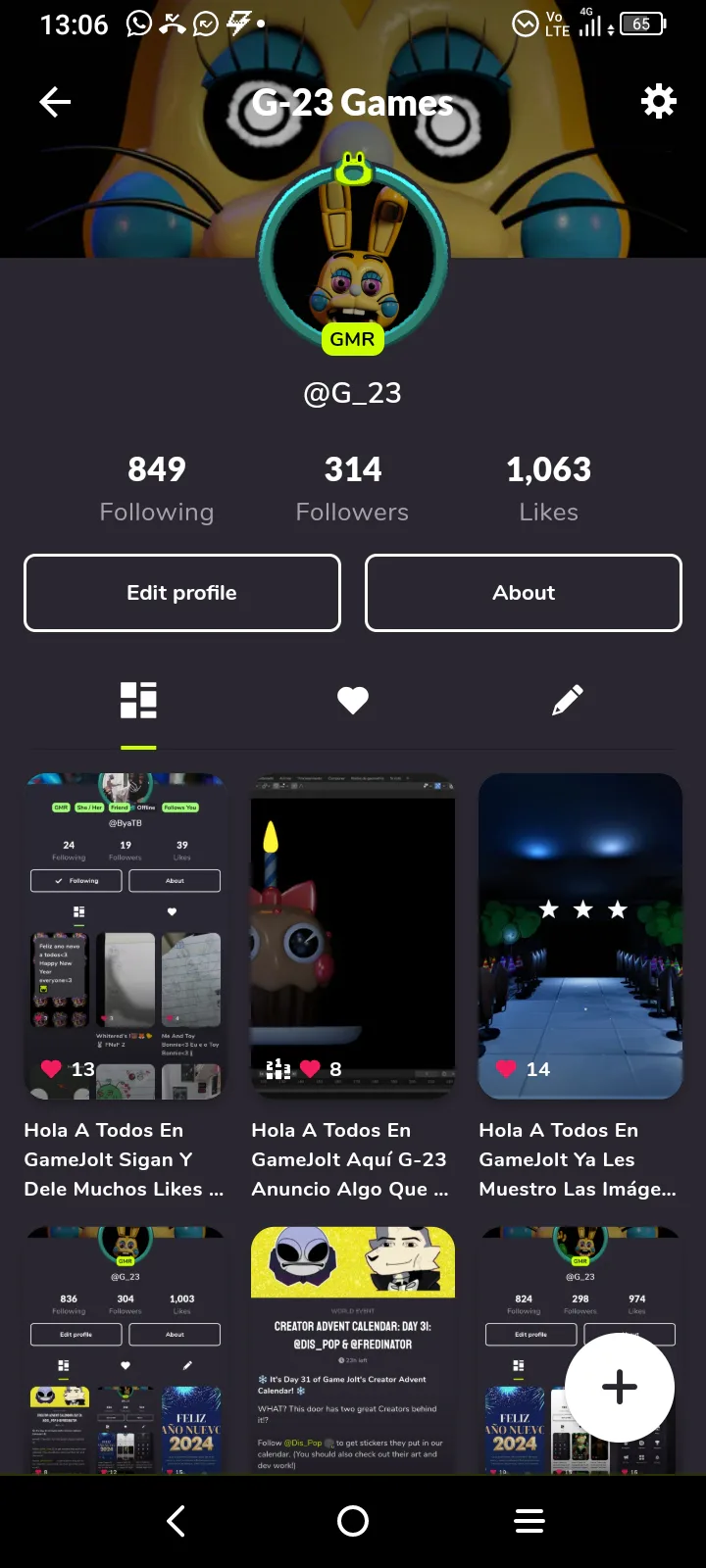Open the Creator Advent Calendar Day 31 post

(353, 1350)
